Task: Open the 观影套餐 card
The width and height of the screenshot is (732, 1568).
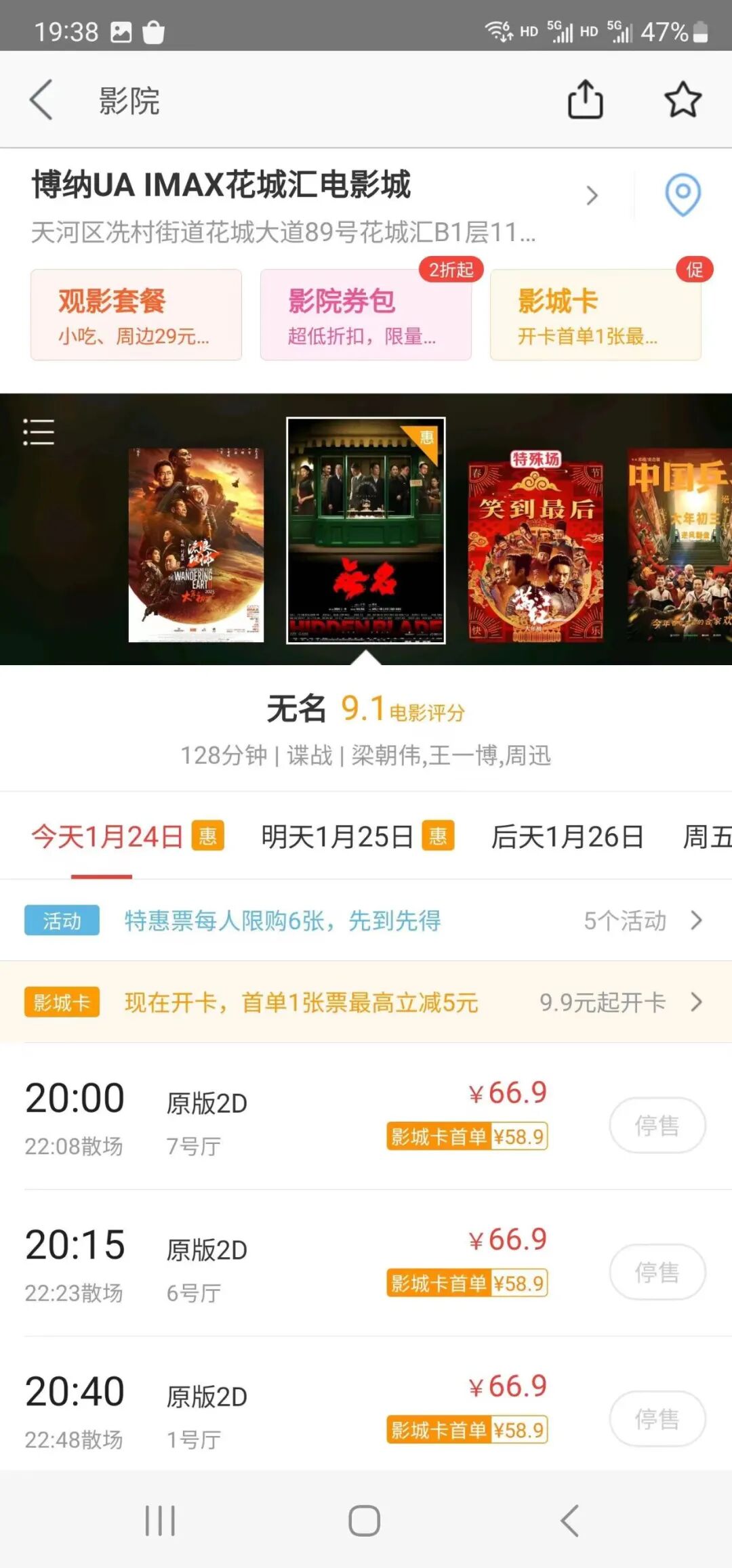Action: (136, 315)
